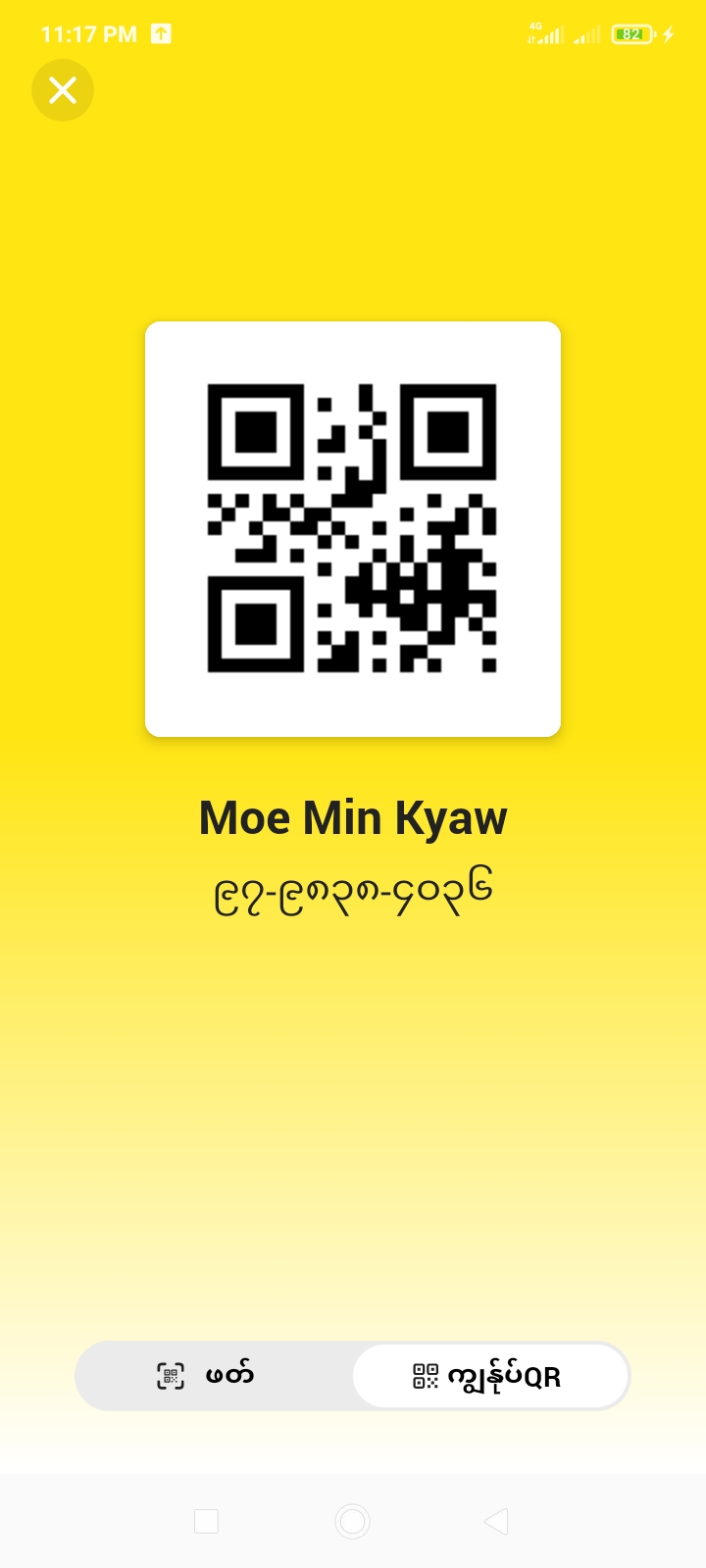Select the ကျွန်ုပ်QR tab

(x=488, y=1376)
